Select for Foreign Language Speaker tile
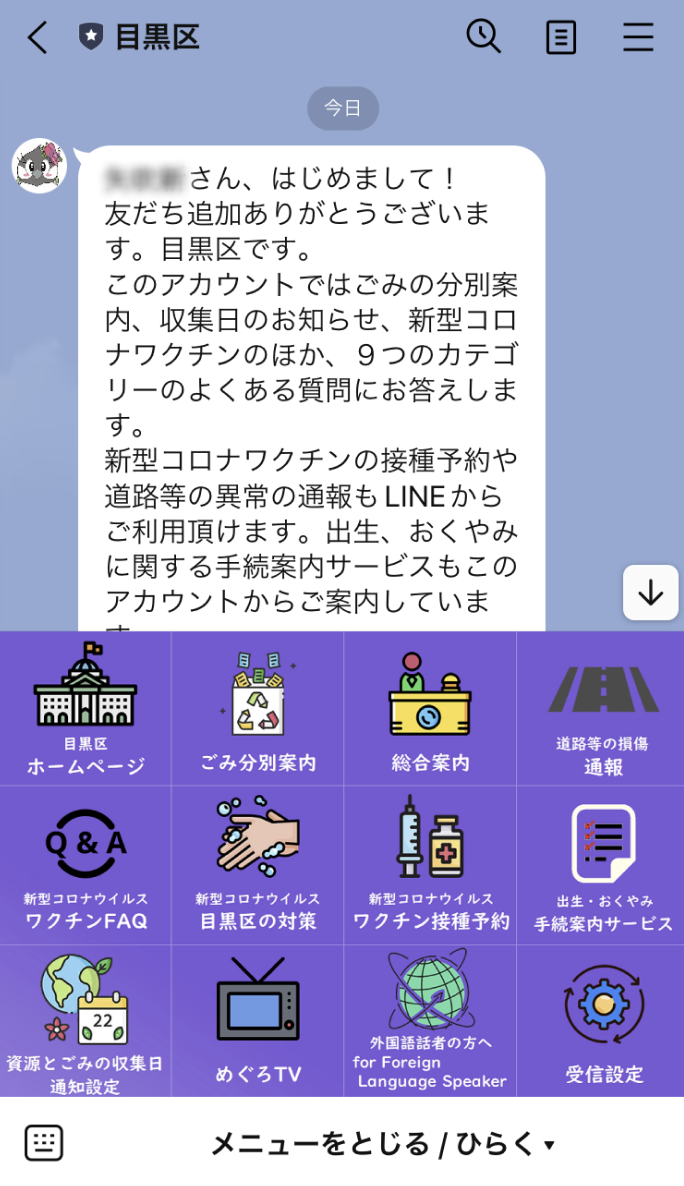Image resolution: width=684 pixels, height=1186 pixels. [430, 1022]
